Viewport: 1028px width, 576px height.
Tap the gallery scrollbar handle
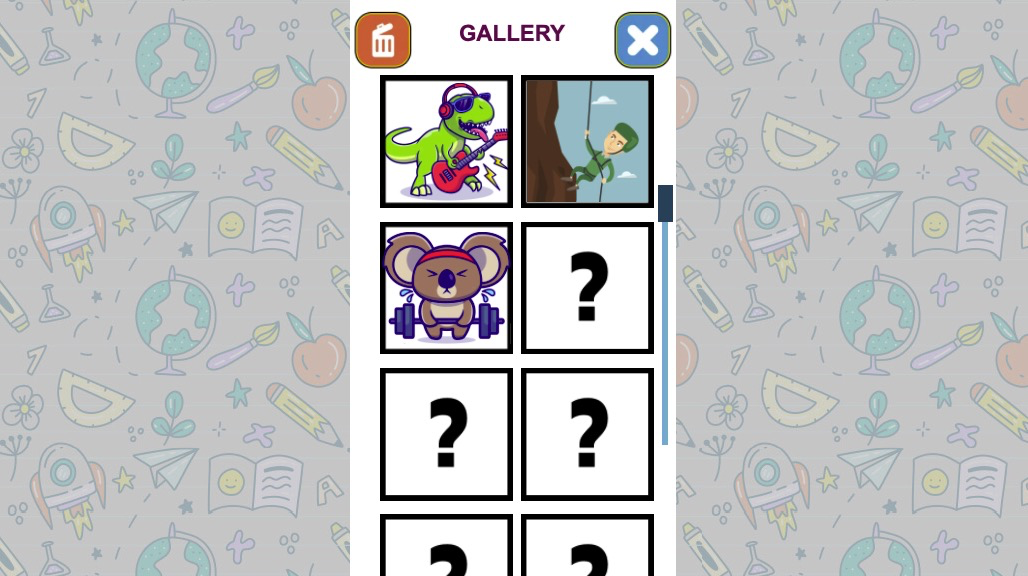(x=665, y=203)
